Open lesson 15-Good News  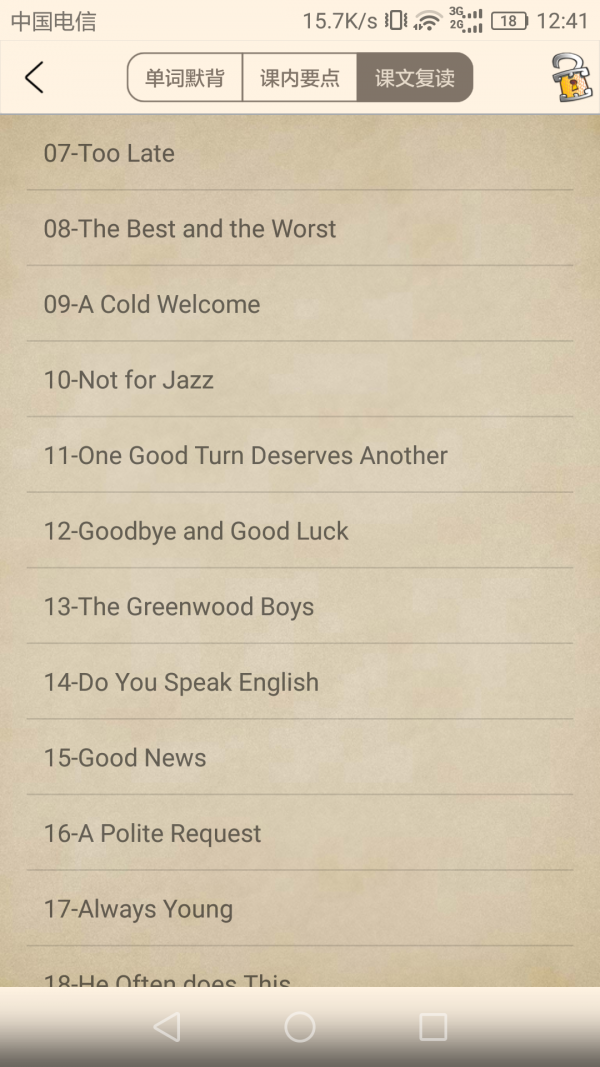(300, 758)
